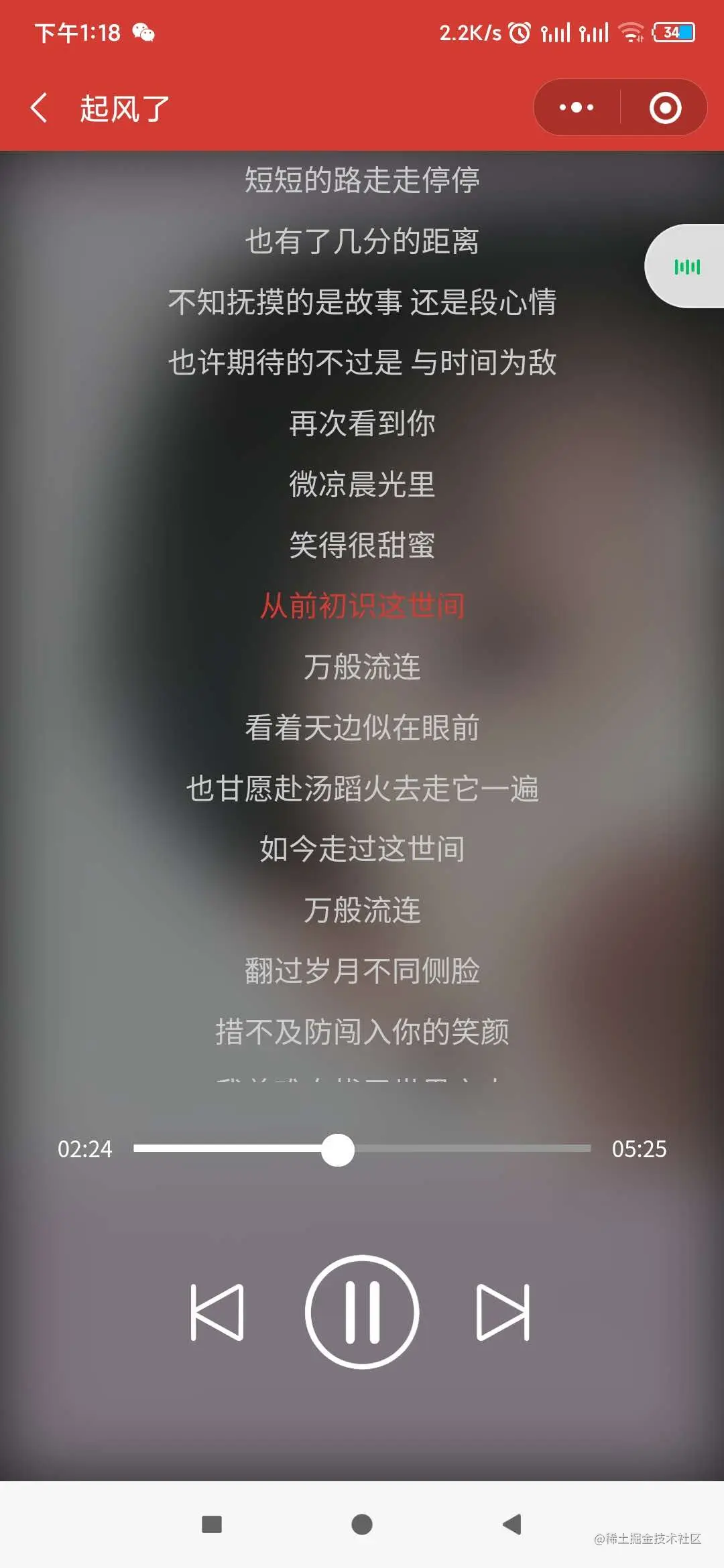Tap the playback progress slider

pos(362,1149)
